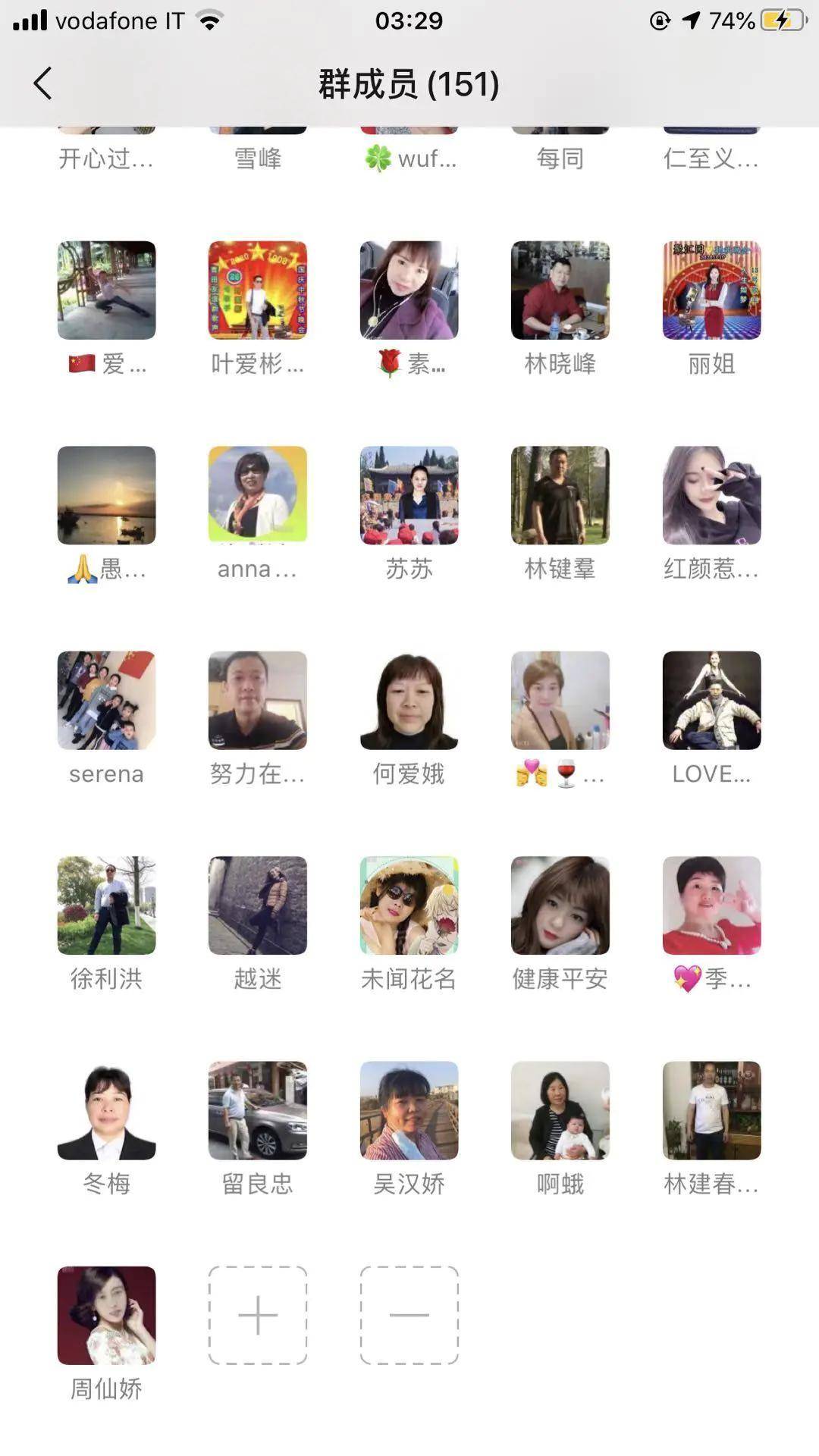Open 徐利洪's profile

click(106, 905)
